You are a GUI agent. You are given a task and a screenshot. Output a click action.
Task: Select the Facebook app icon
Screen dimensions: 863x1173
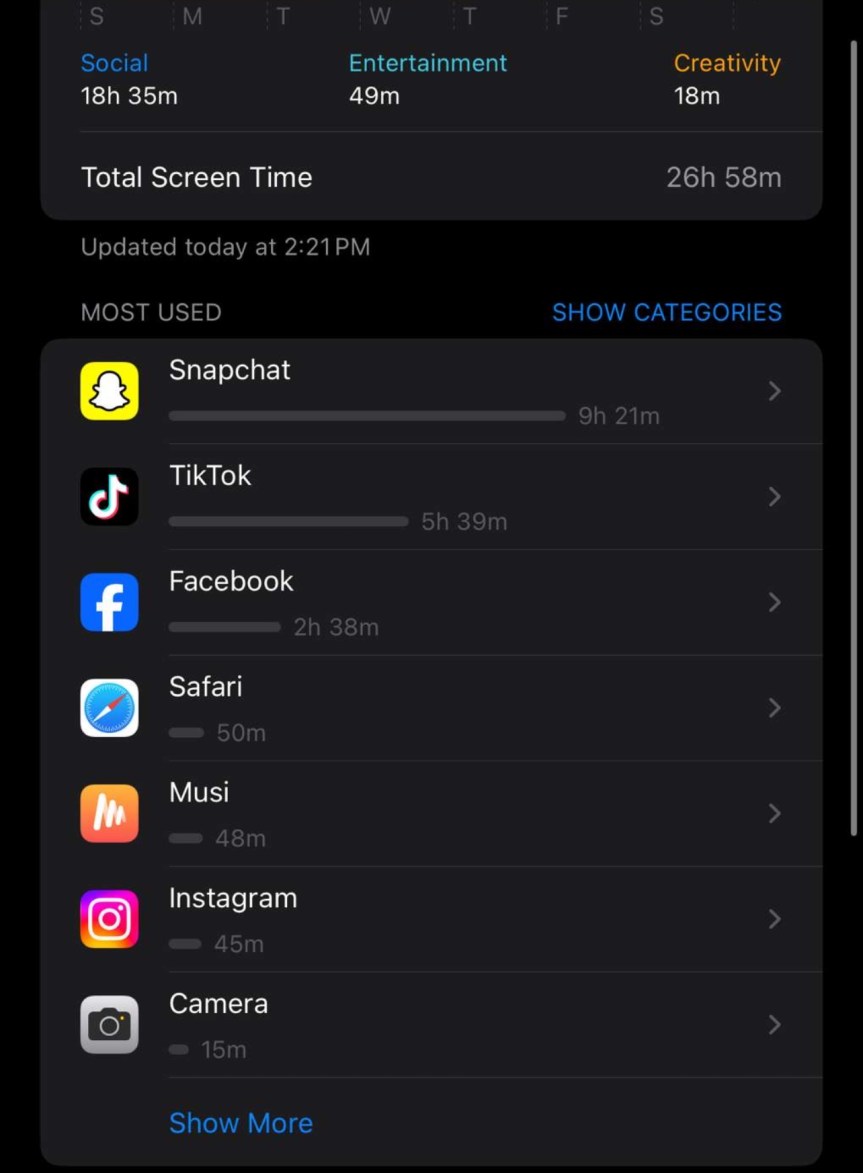[x=109, y=602]
